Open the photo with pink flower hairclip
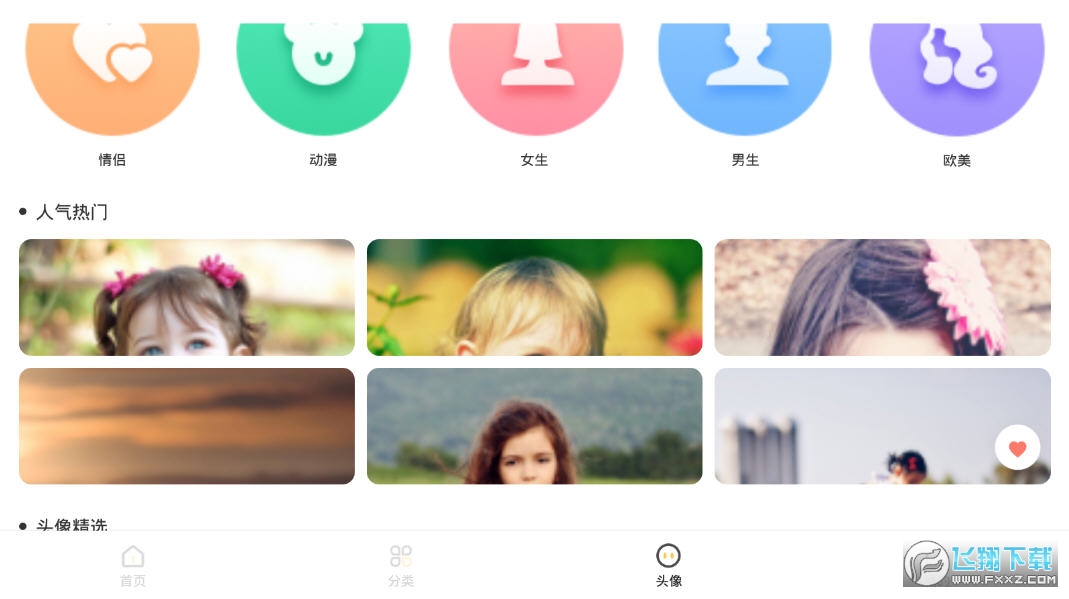 click(882, 297)
